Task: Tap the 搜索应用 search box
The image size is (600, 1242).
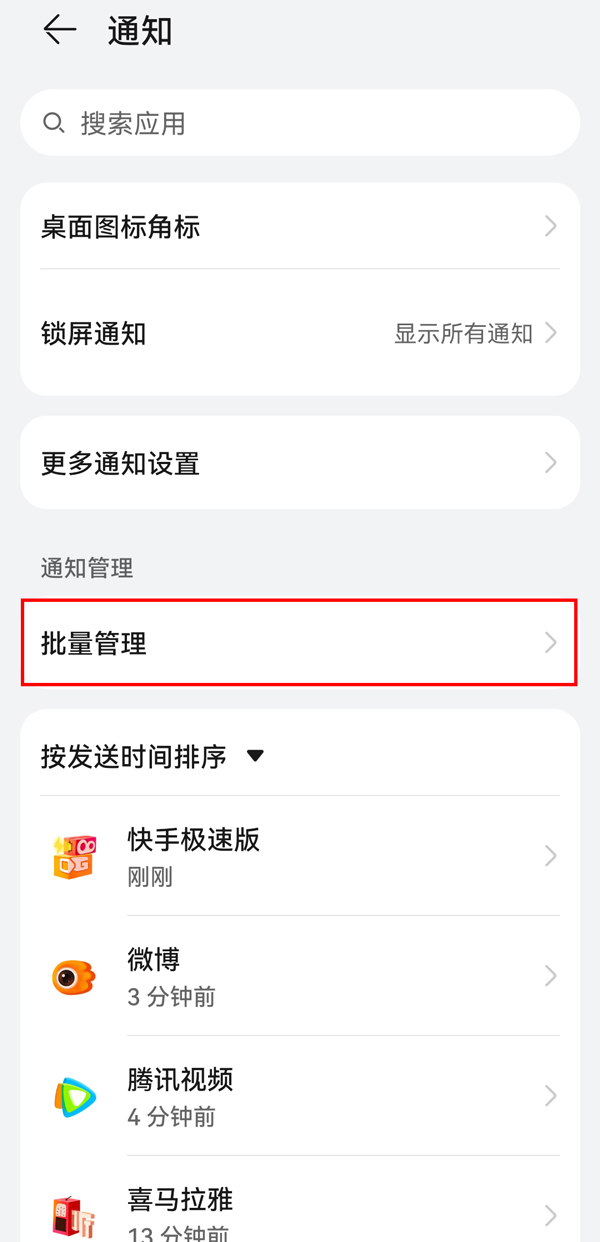Action: click(x=300, y=123)
